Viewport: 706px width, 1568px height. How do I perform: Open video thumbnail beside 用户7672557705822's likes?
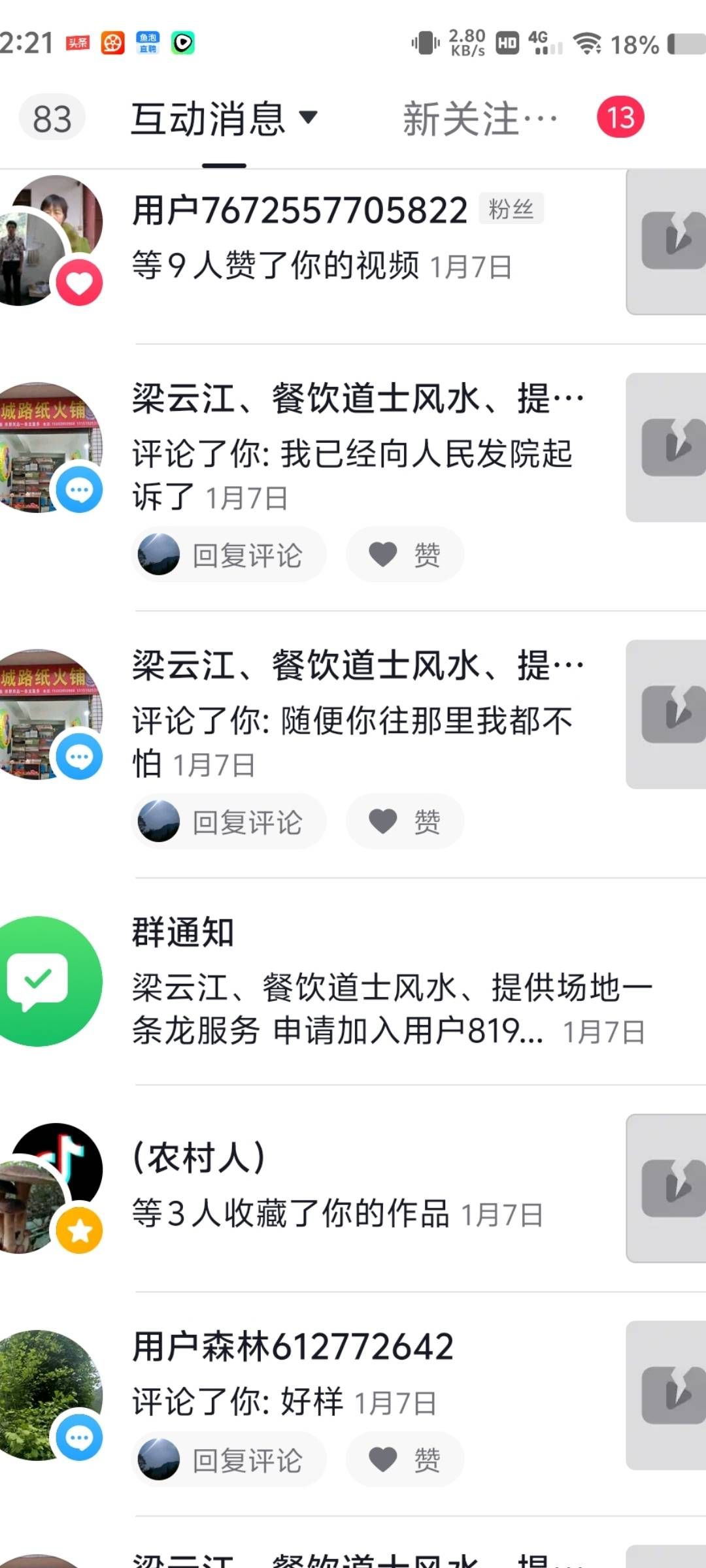click(x=667, y=241)
